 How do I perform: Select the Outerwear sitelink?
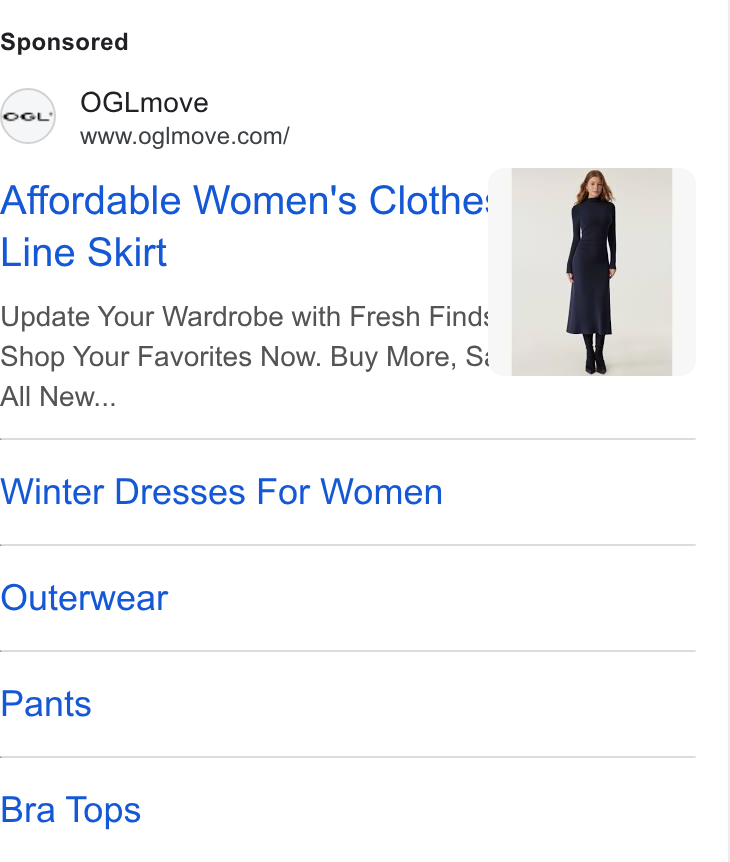pos(84,598)
